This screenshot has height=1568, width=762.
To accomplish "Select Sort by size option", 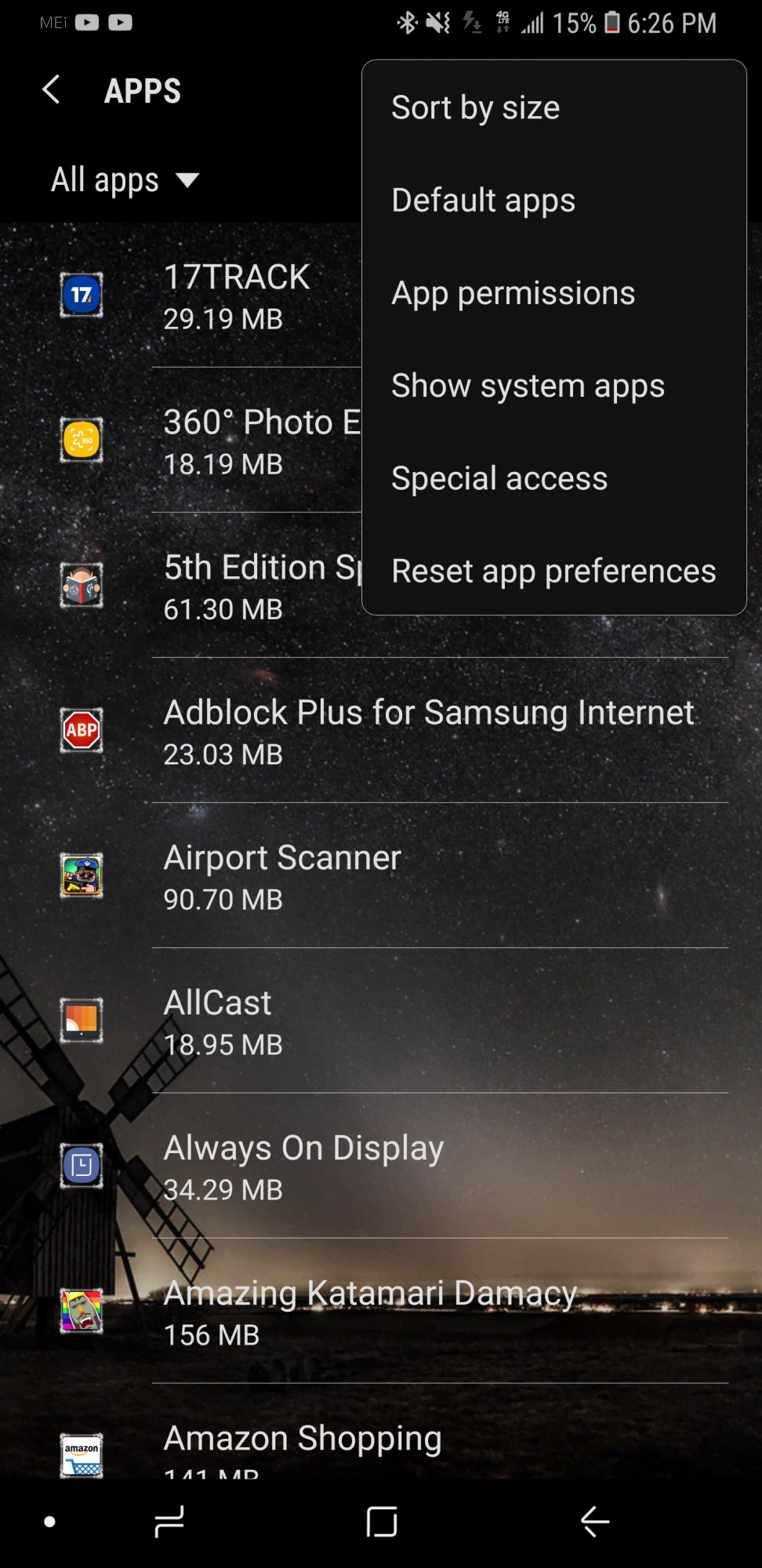I will (553, 107).
